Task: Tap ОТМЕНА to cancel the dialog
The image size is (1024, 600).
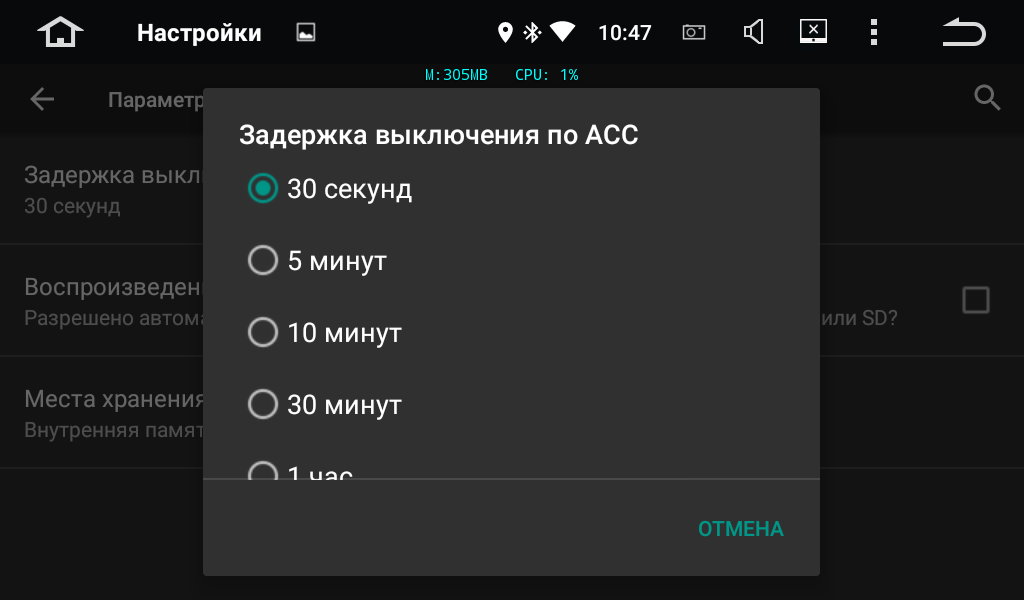Action: [740, 529]
